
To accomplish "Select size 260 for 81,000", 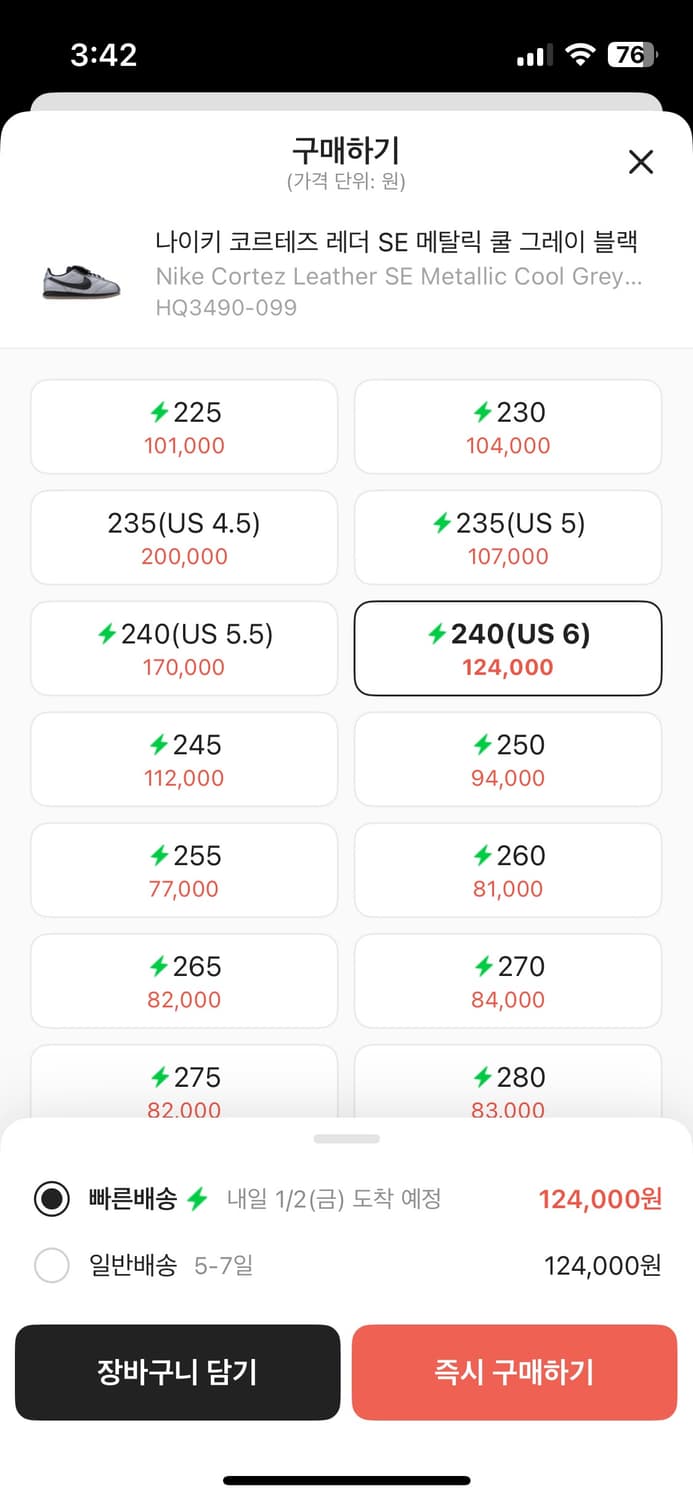I will point(508,871).
